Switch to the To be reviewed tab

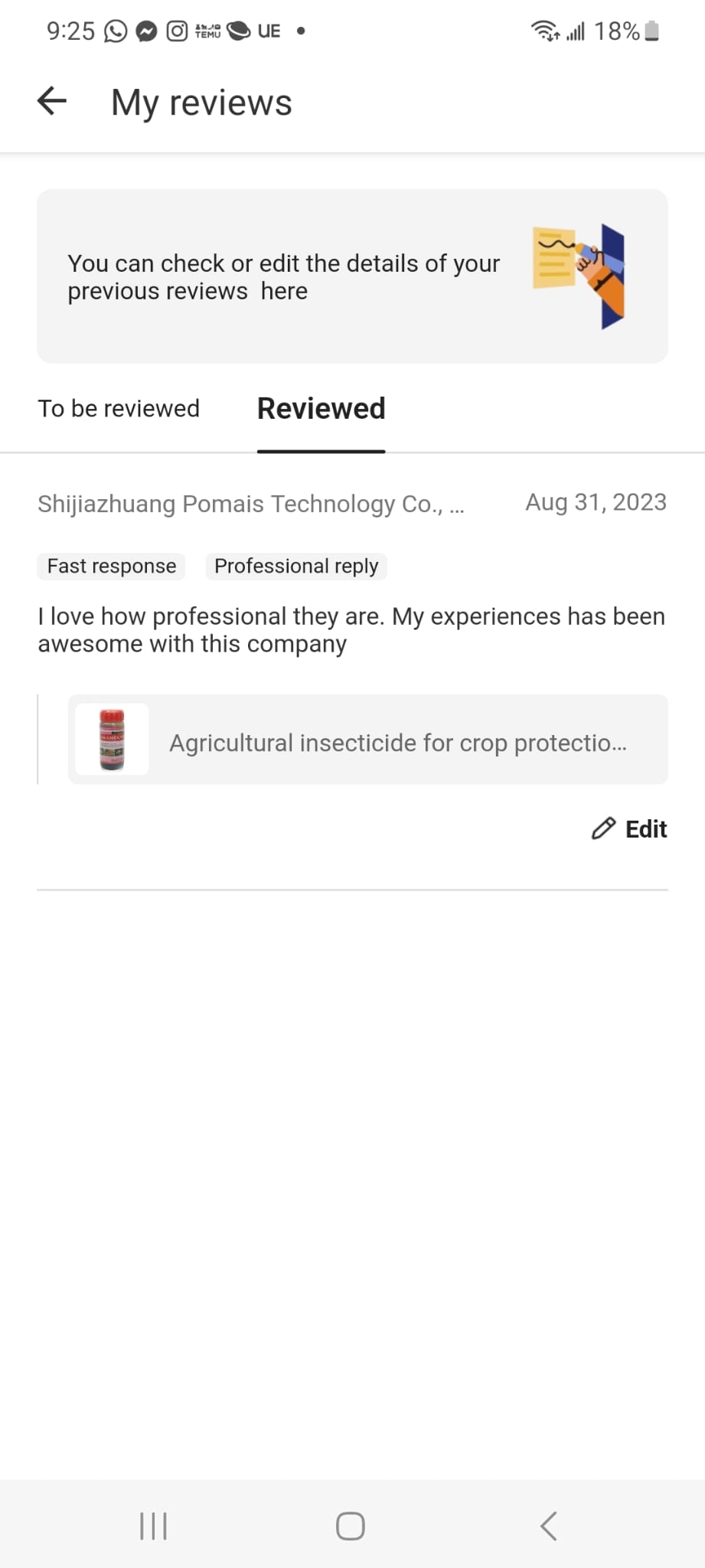pos(119,409)
